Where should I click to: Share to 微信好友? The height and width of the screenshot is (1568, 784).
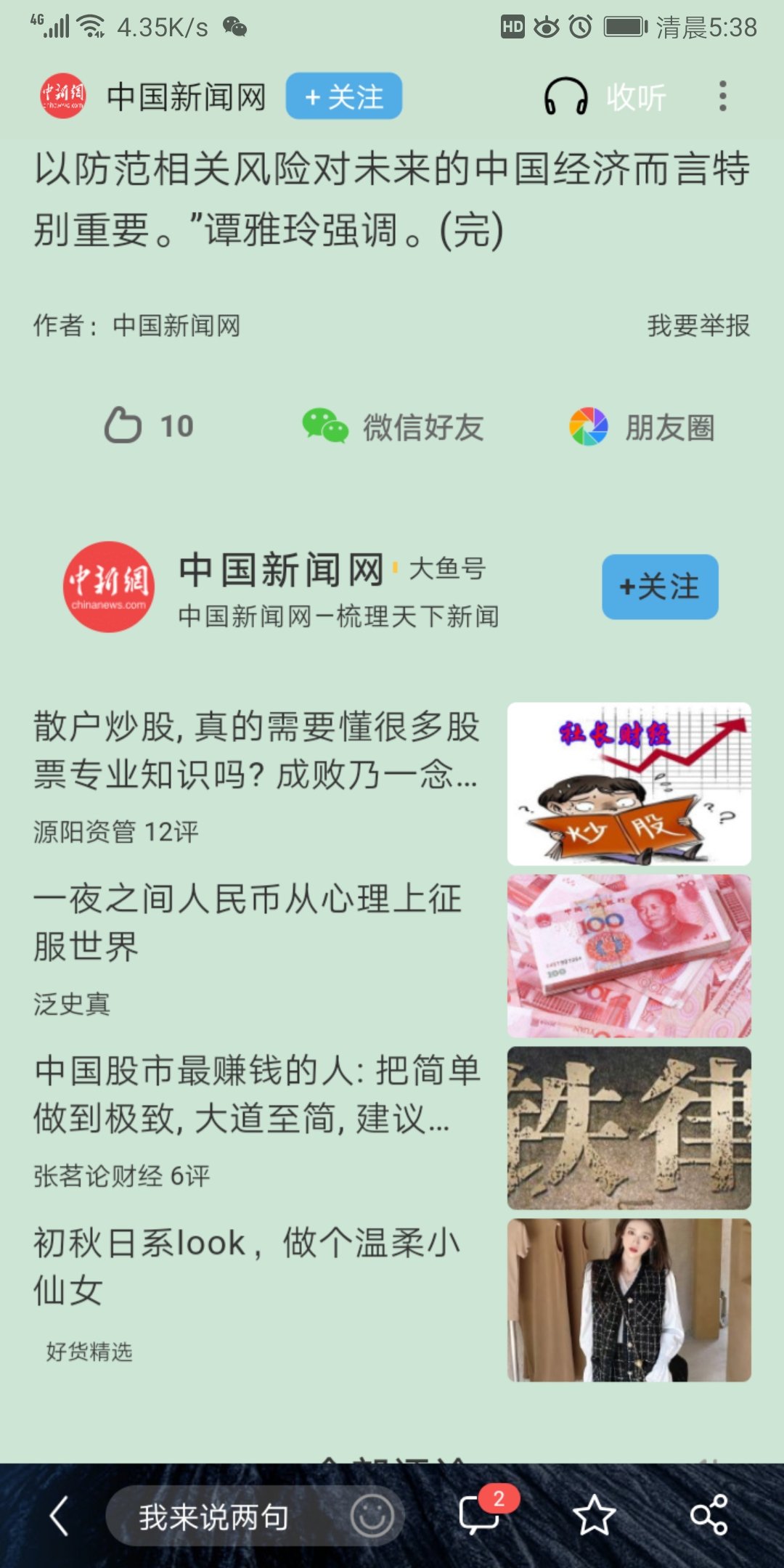click(x=393, y=427)
